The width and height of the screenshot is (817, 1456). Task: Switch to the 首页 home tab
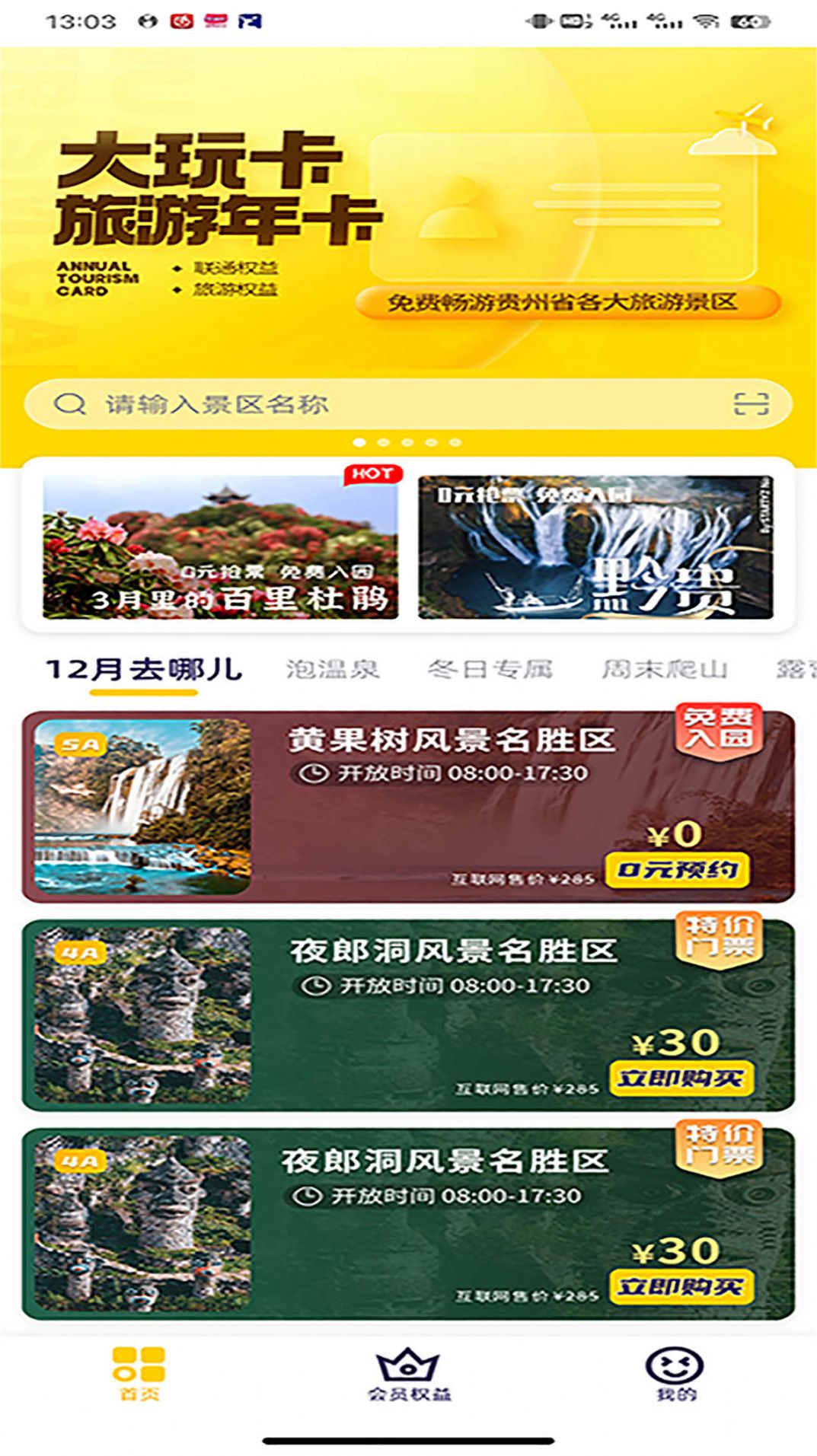[139, 1376]
